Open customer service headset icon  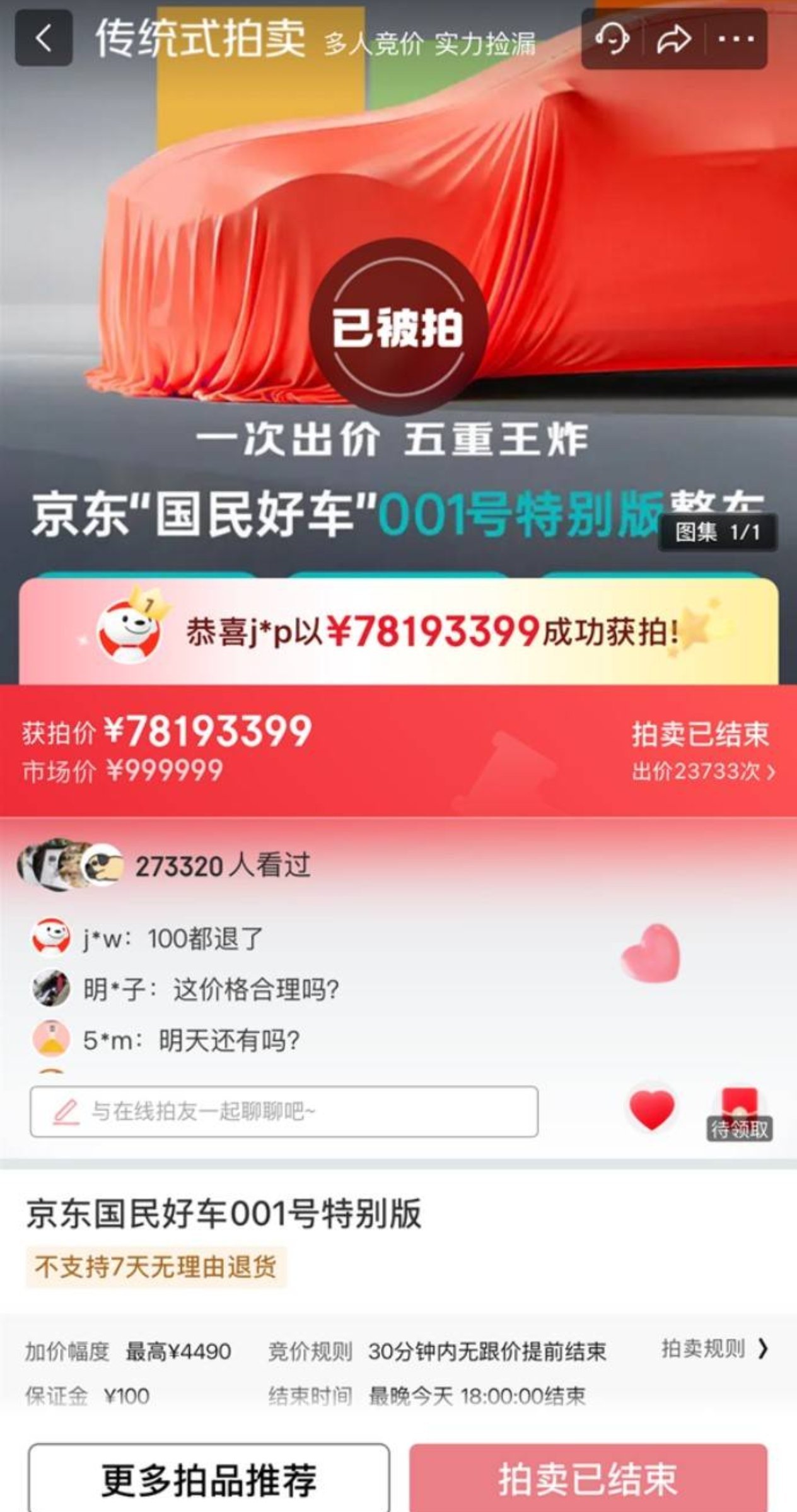tap(612, 39)
